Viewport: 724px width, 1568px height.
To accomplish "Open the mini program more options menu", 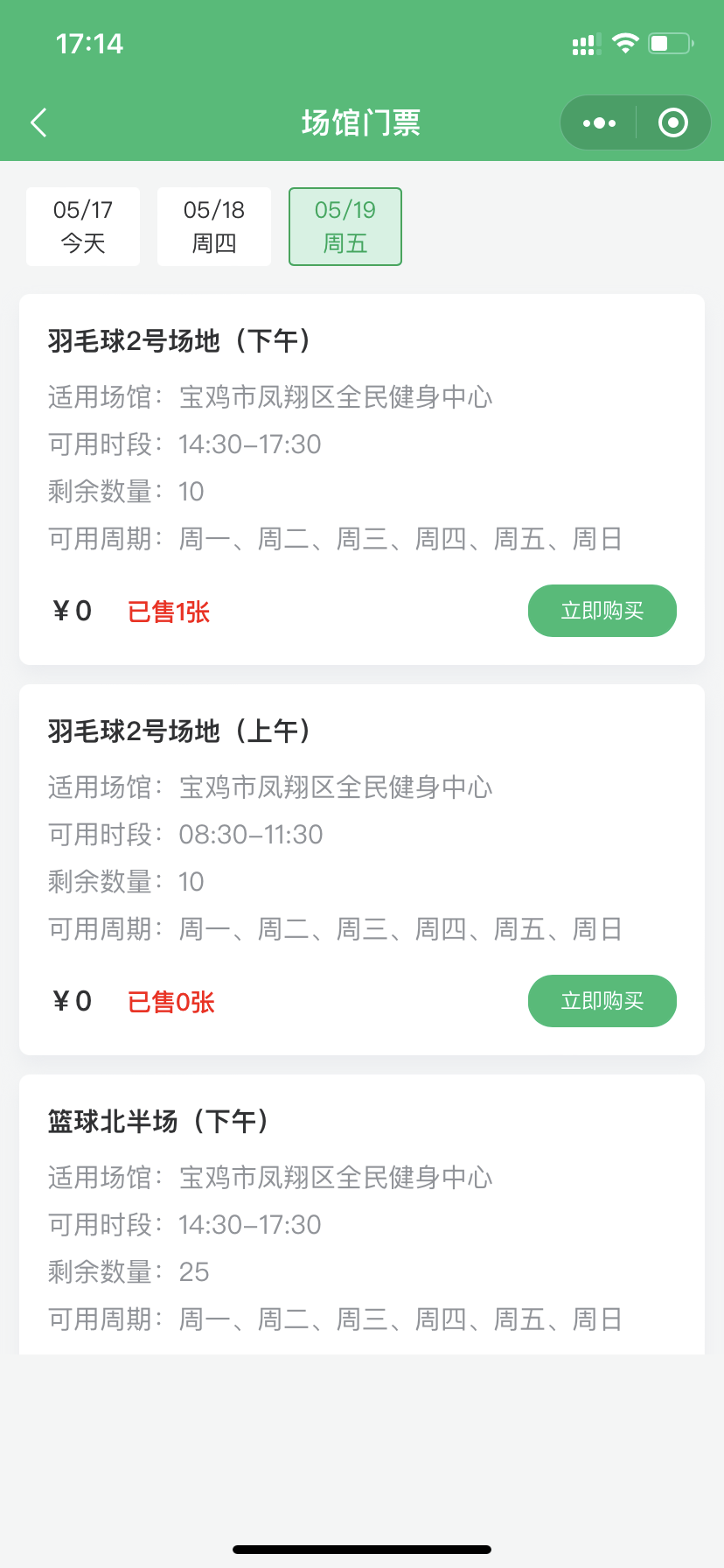I will point(599,123).
